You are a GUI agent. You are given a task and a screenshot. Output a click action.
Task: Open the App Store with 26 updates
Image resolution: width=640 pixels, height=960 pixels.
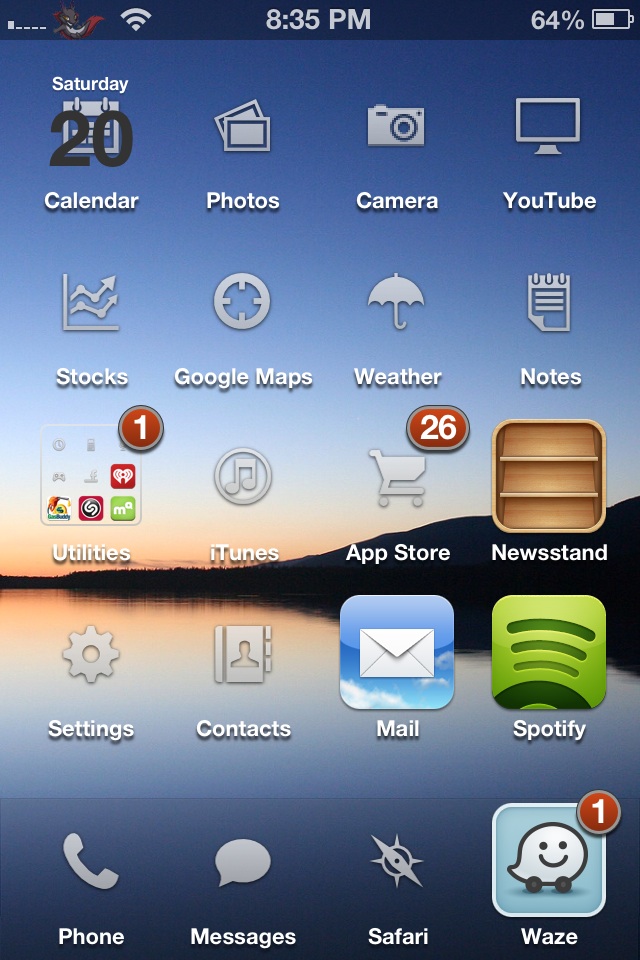point(397,478)
